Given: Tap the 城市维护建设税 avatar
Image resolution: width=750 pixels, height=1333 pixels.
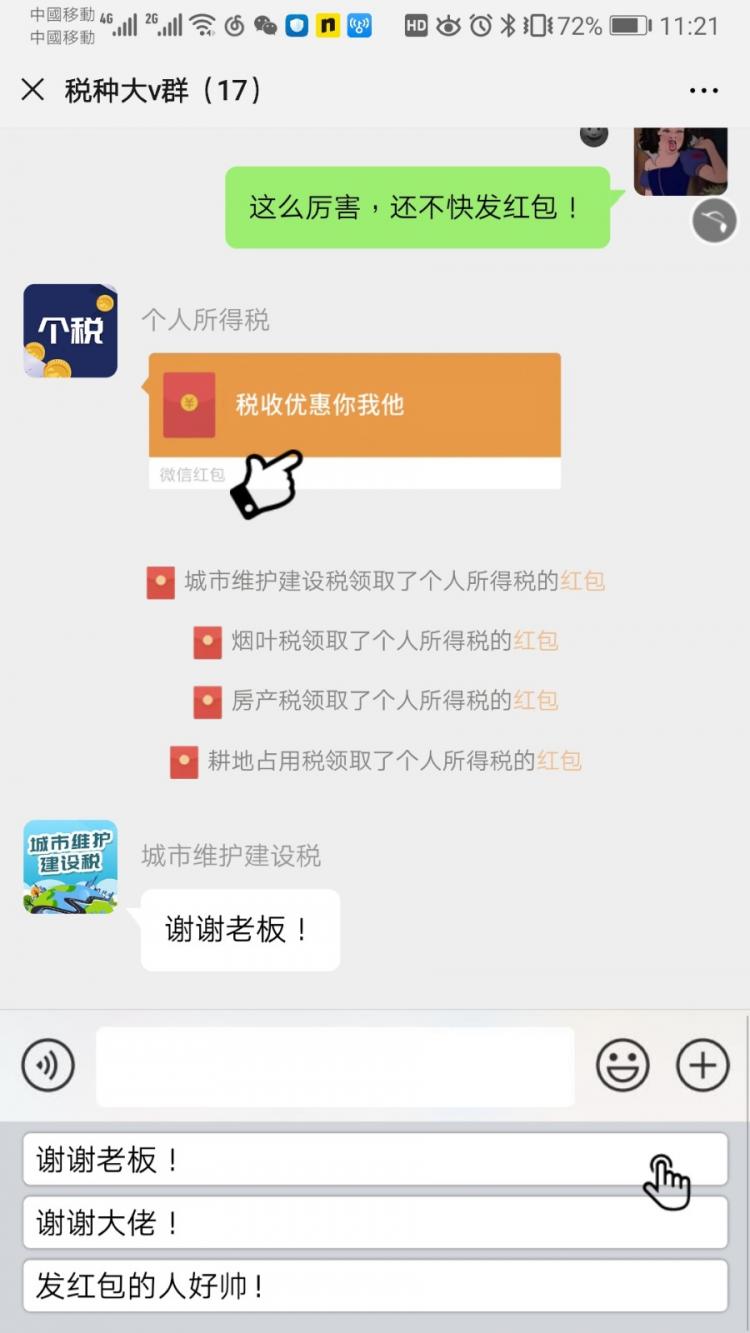Looking at the screenshot, I should coord(70,867).
